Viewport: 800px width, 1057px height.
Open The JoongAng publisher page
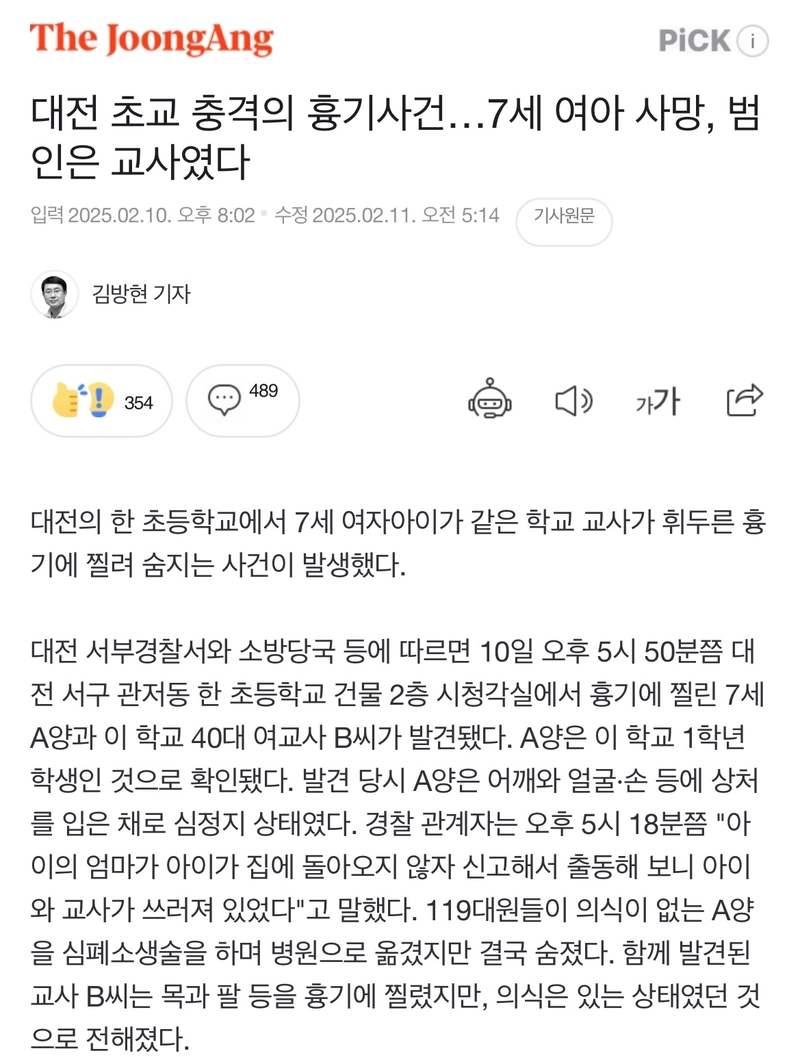click(152, 40)
